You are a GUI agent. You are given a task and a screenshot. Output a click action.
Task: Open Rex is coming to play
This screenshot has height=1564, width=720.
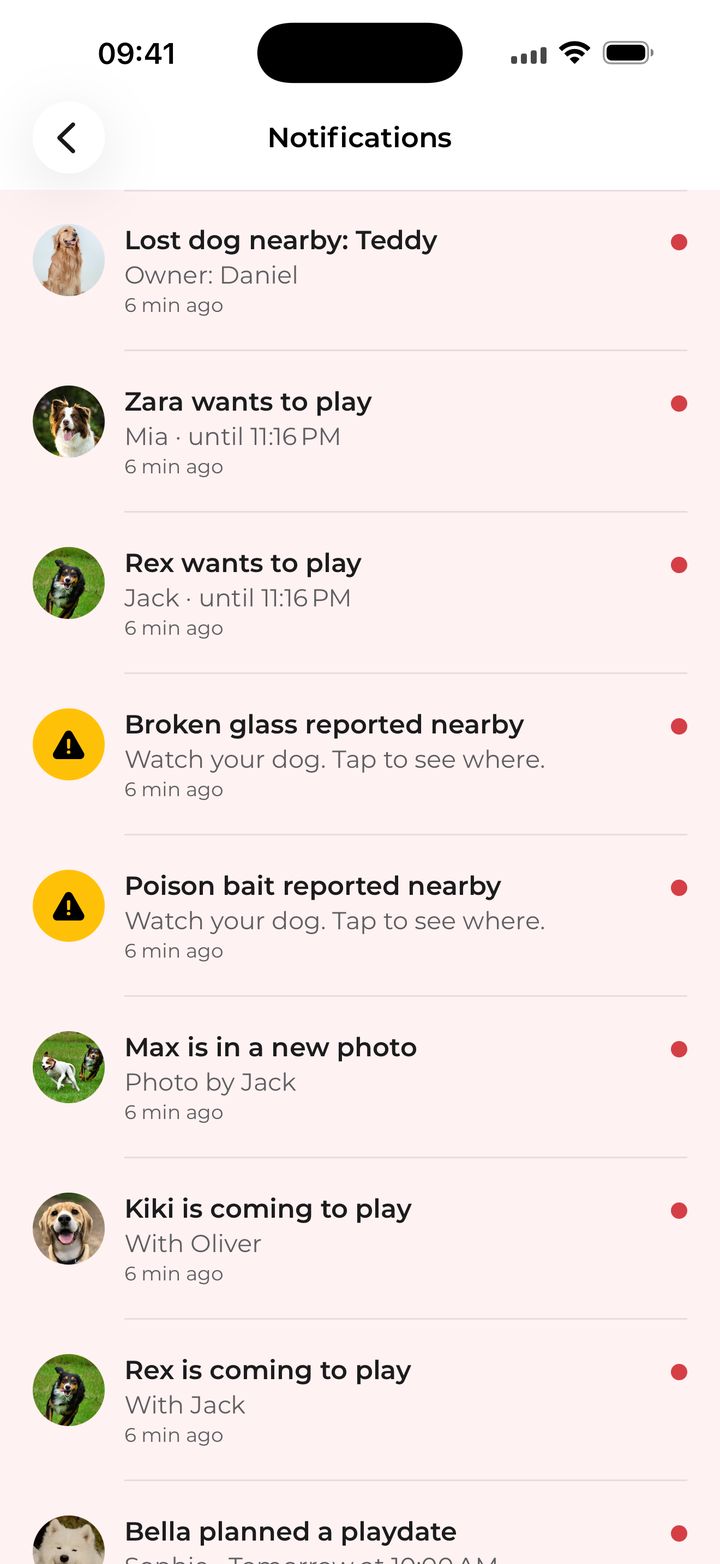coord(360,1400)
